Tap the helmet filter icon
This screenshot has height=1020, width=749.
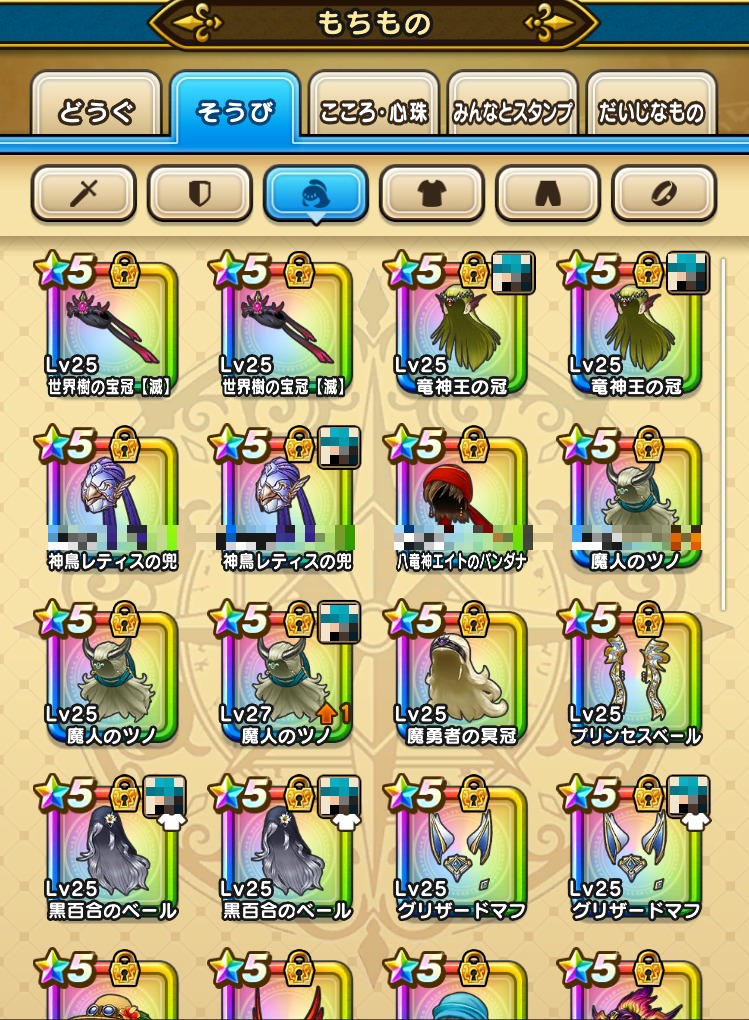pyautogui.click(x=316, y=193)
